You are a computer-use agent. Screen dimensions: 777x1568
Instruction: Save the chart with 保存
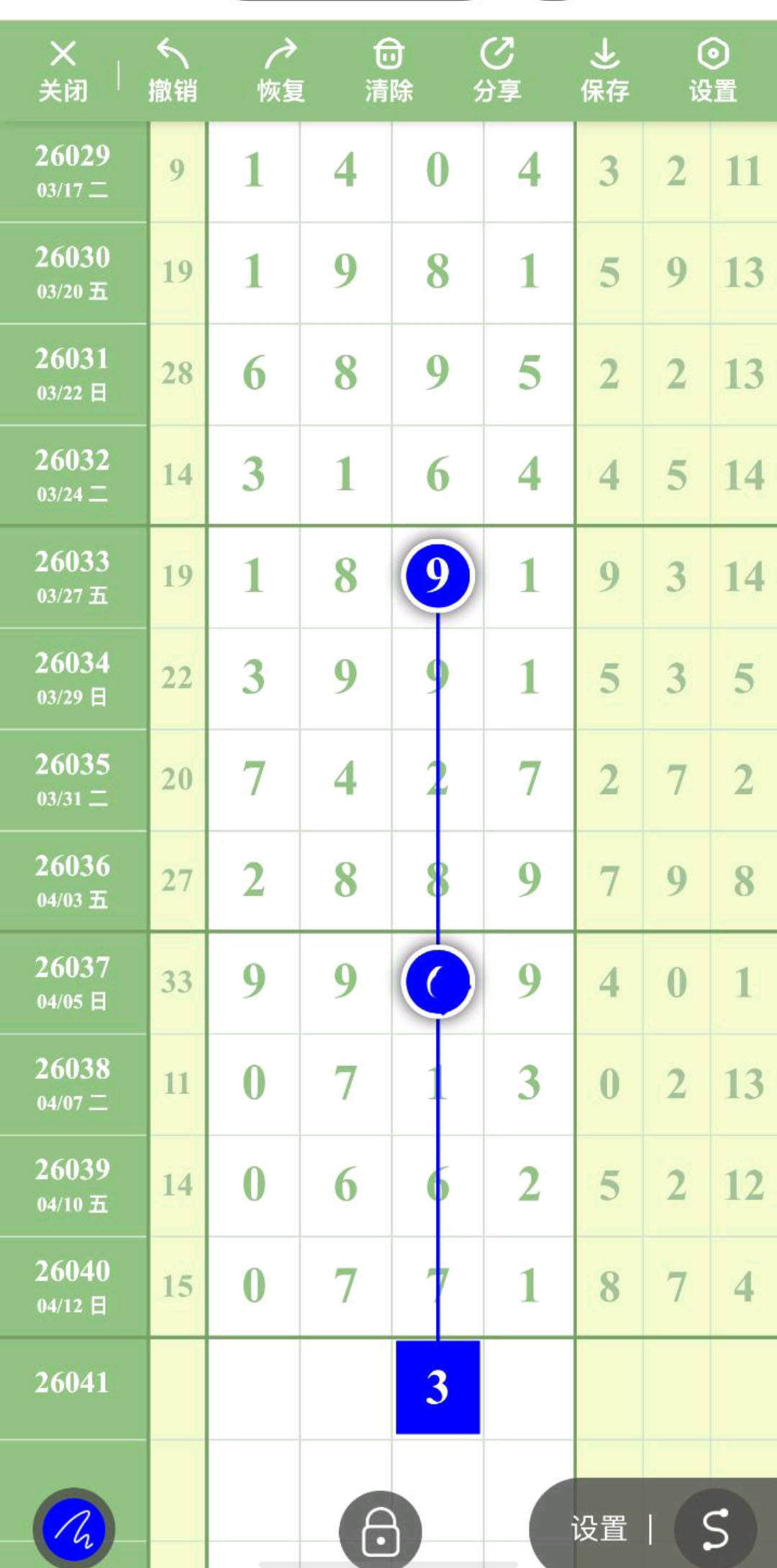click(x=605, y=71)
